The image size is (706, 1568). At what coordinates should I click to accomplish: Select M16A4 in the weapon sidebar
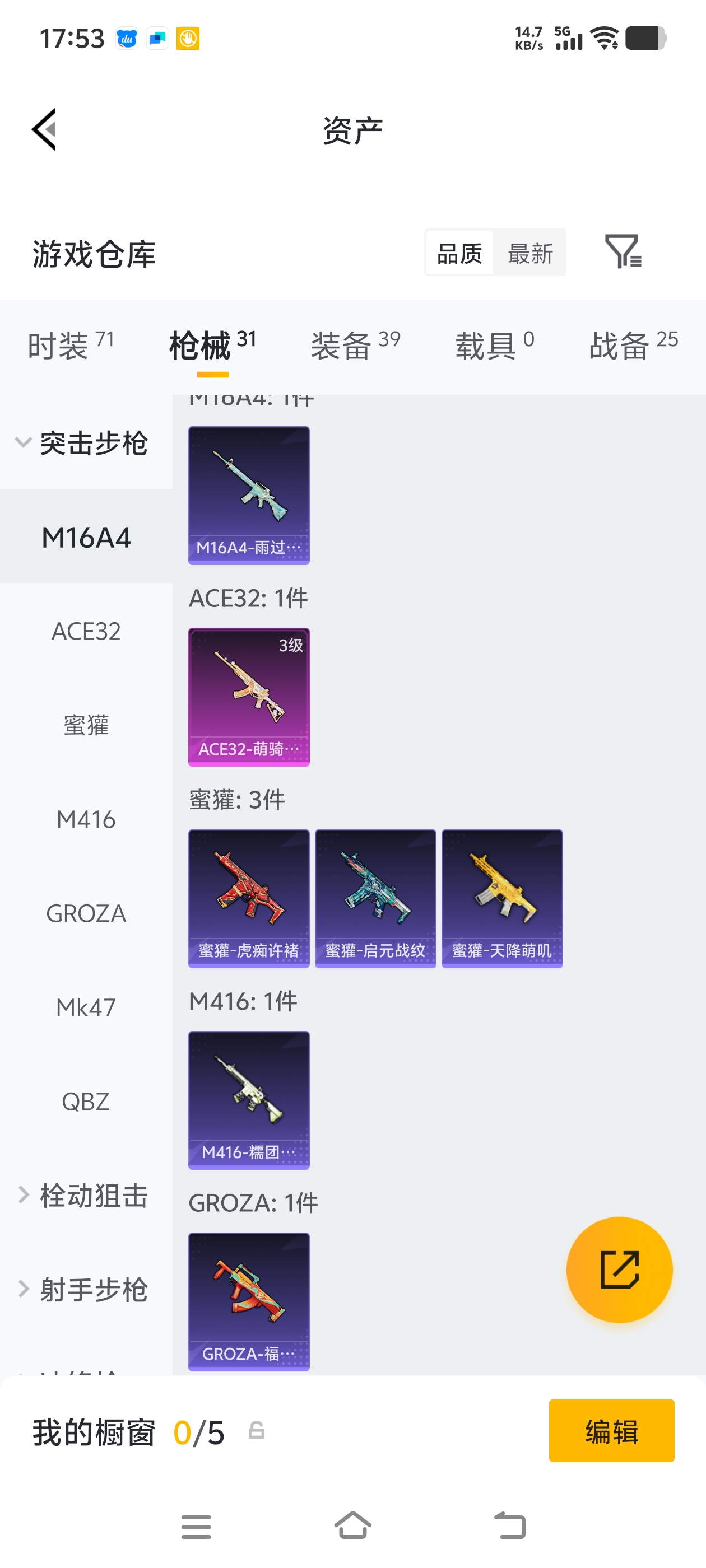(x=86, y=538)
